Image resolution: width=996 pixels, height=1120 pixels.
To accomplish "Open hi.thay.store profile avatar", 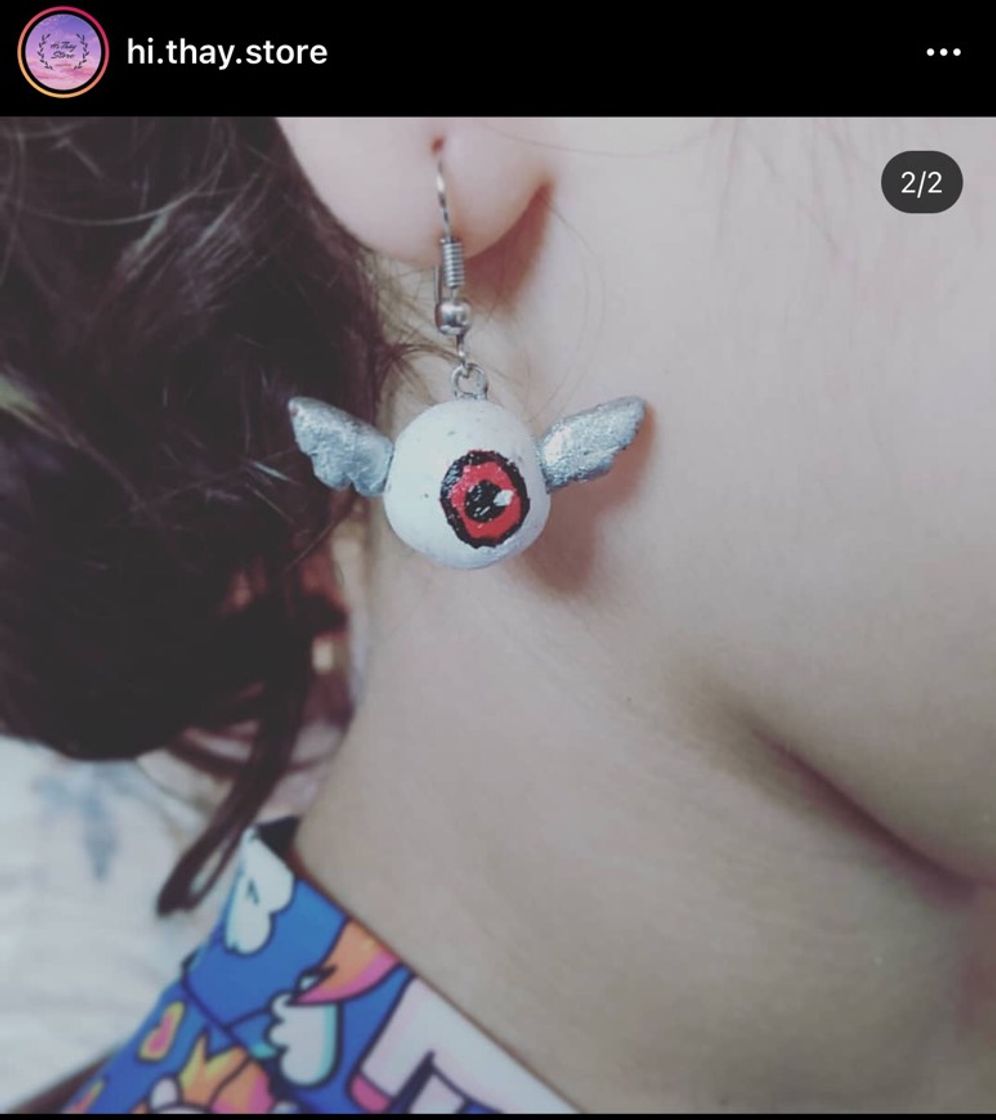I will 62,51.
